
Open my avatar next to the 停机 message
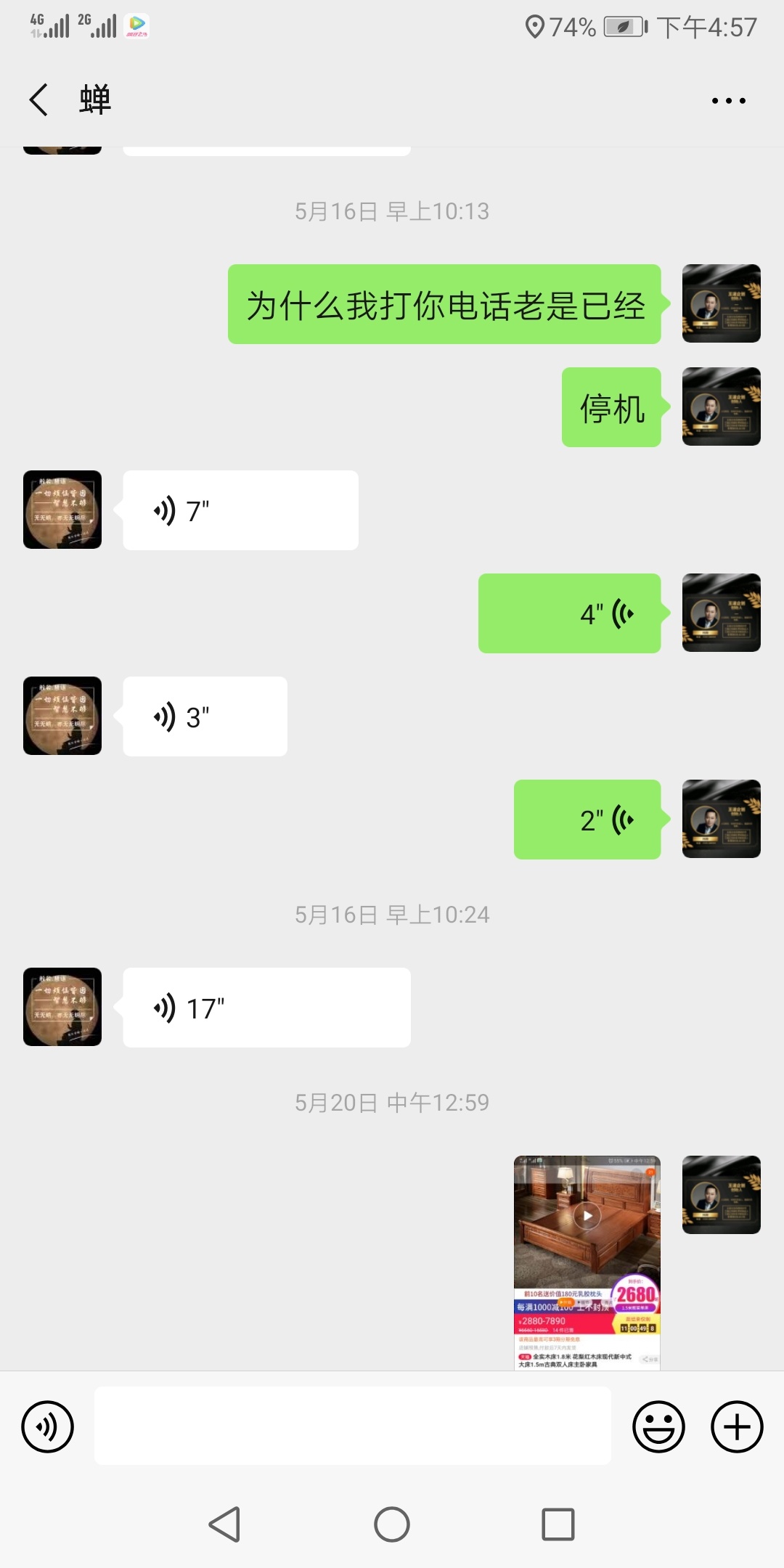pos(721,407)
